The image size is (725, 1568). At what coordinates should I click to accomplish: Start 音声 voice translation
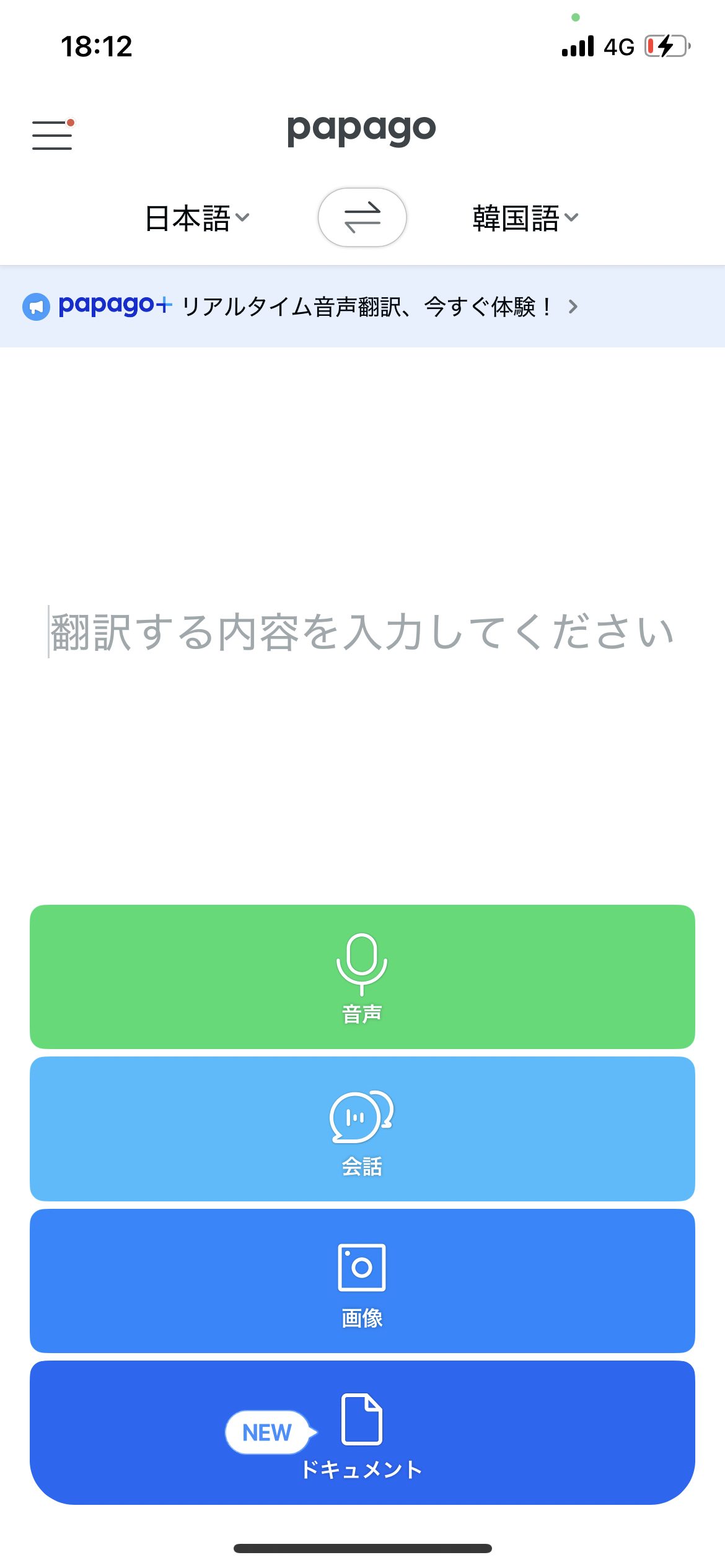coord(362,977)
